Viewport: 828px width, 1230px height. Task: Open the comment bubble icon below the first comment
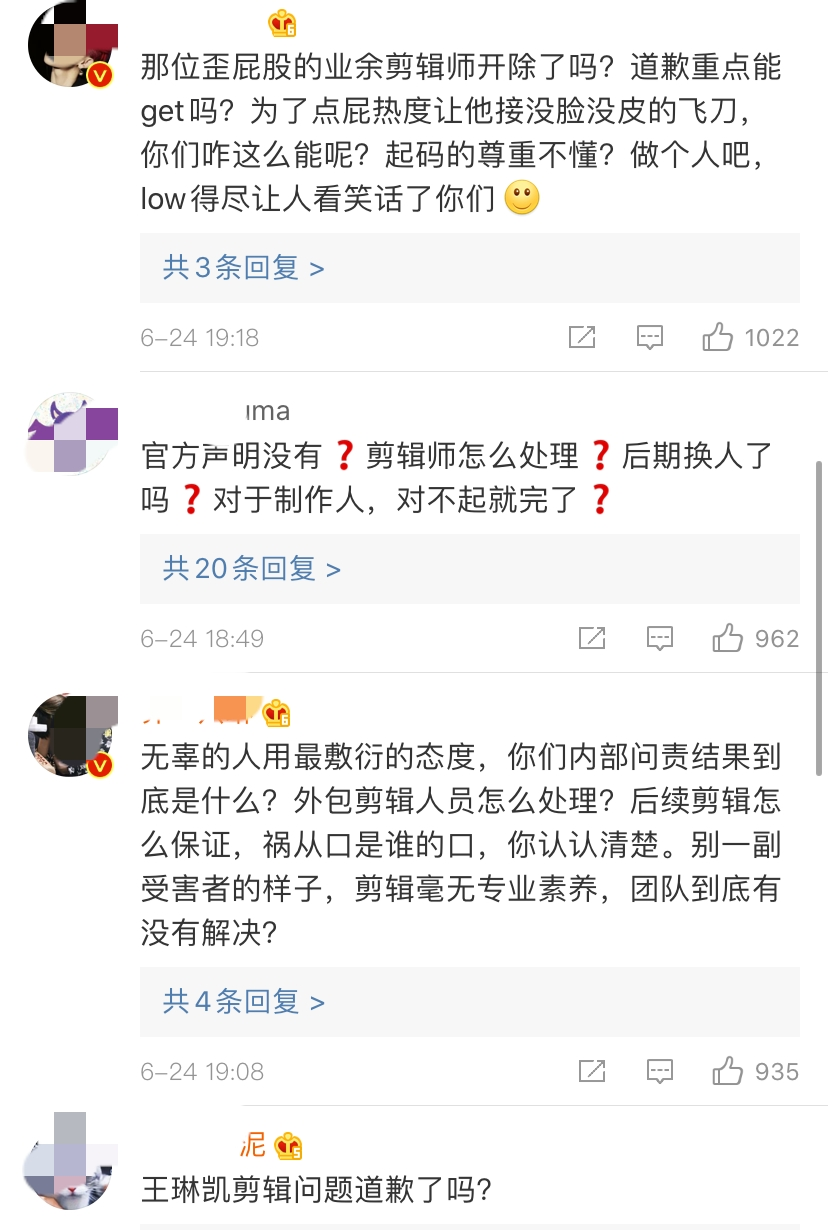(650, 337)
